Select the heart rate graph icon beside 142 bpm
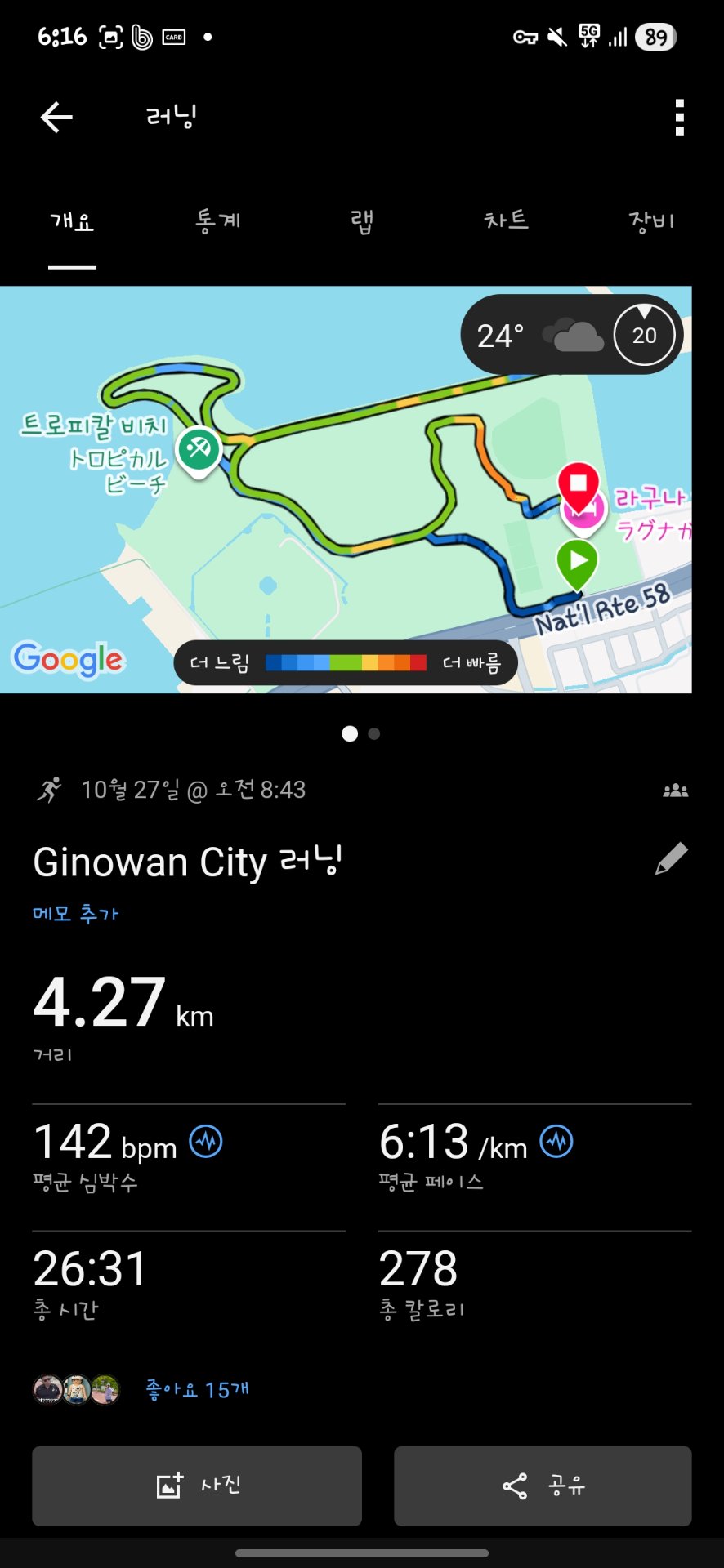Image resolution: width=724 pixels, height=1568 pixels. [x=207, y=1143]
